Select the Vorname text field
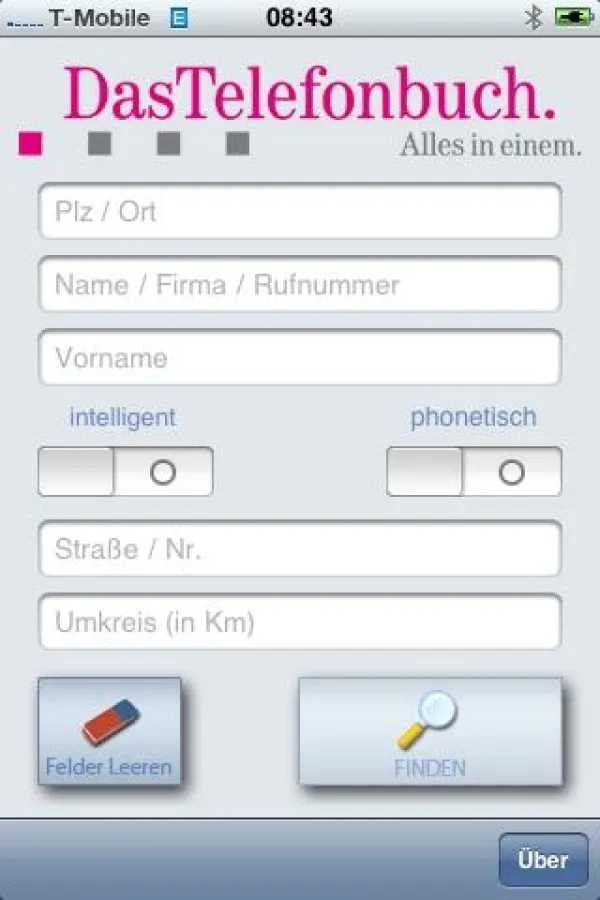Viewport: 600px width, 900px height. [x=300, y=358]
